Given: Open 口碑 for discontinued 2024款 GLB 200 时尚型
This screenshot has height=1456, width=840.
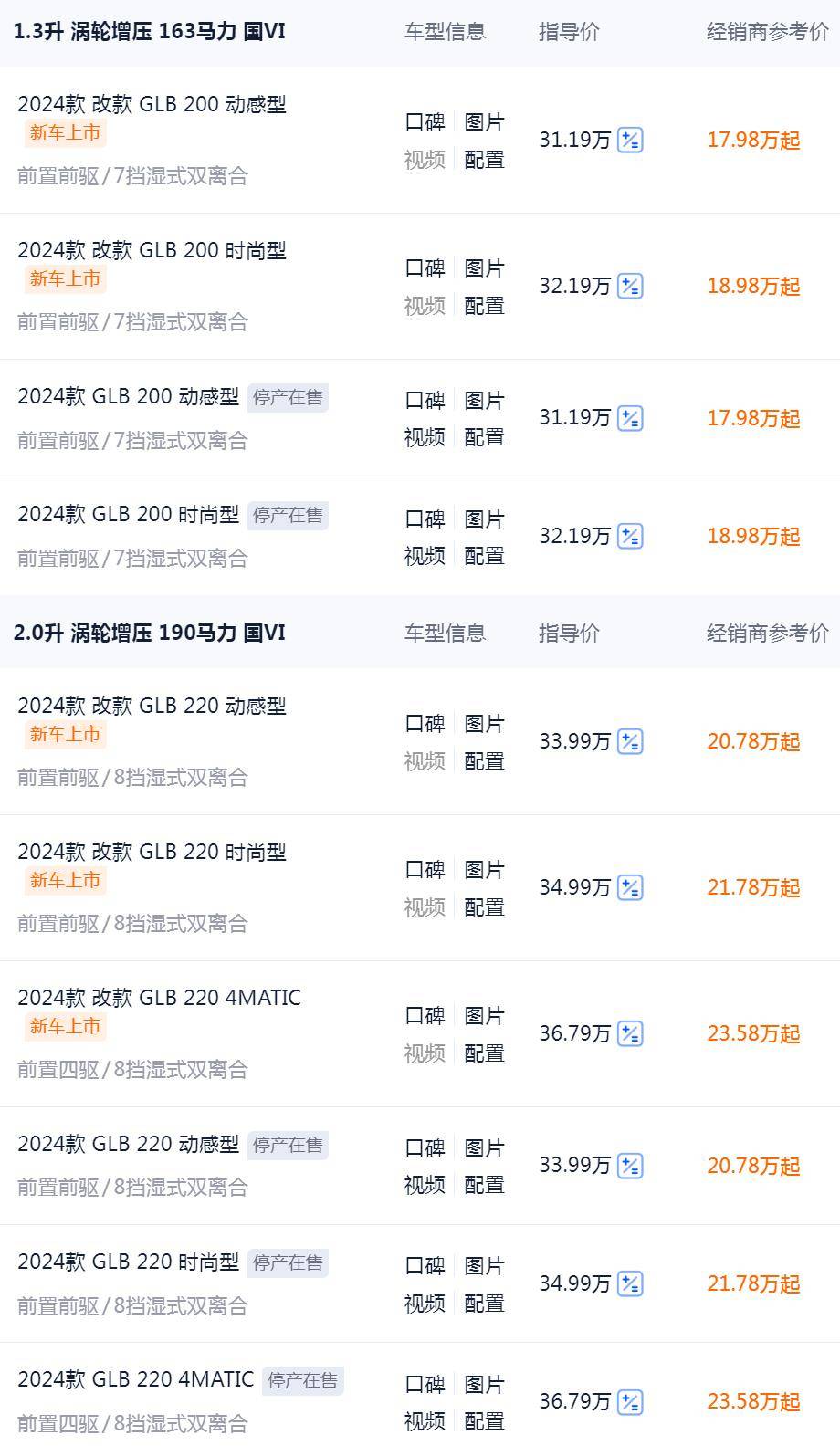Looking at the screenshot, I should [x=425, y=519].
